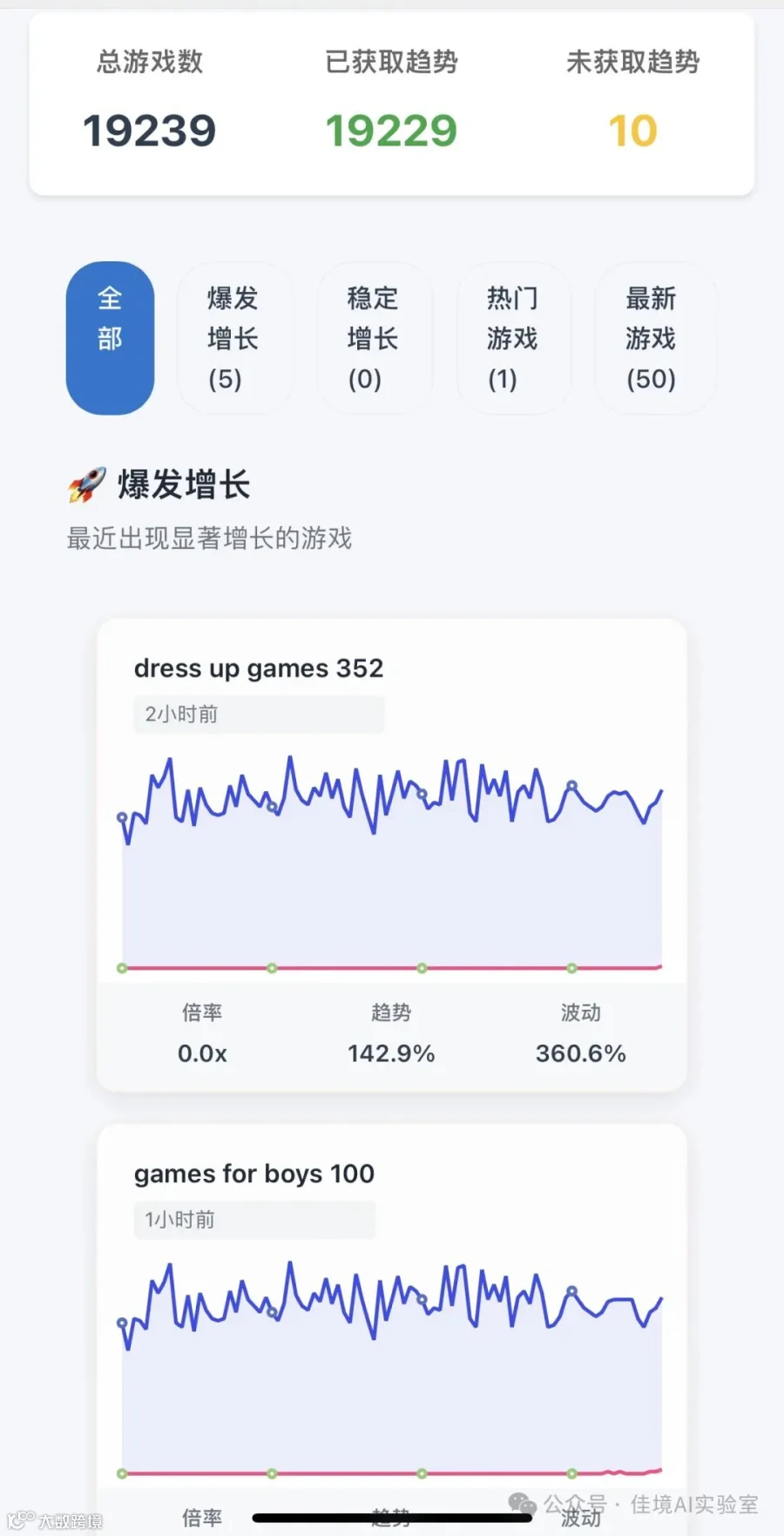Screen dimensions: 784x1536
Task: Select the 全部 filter tab
Action: (110, 338)
